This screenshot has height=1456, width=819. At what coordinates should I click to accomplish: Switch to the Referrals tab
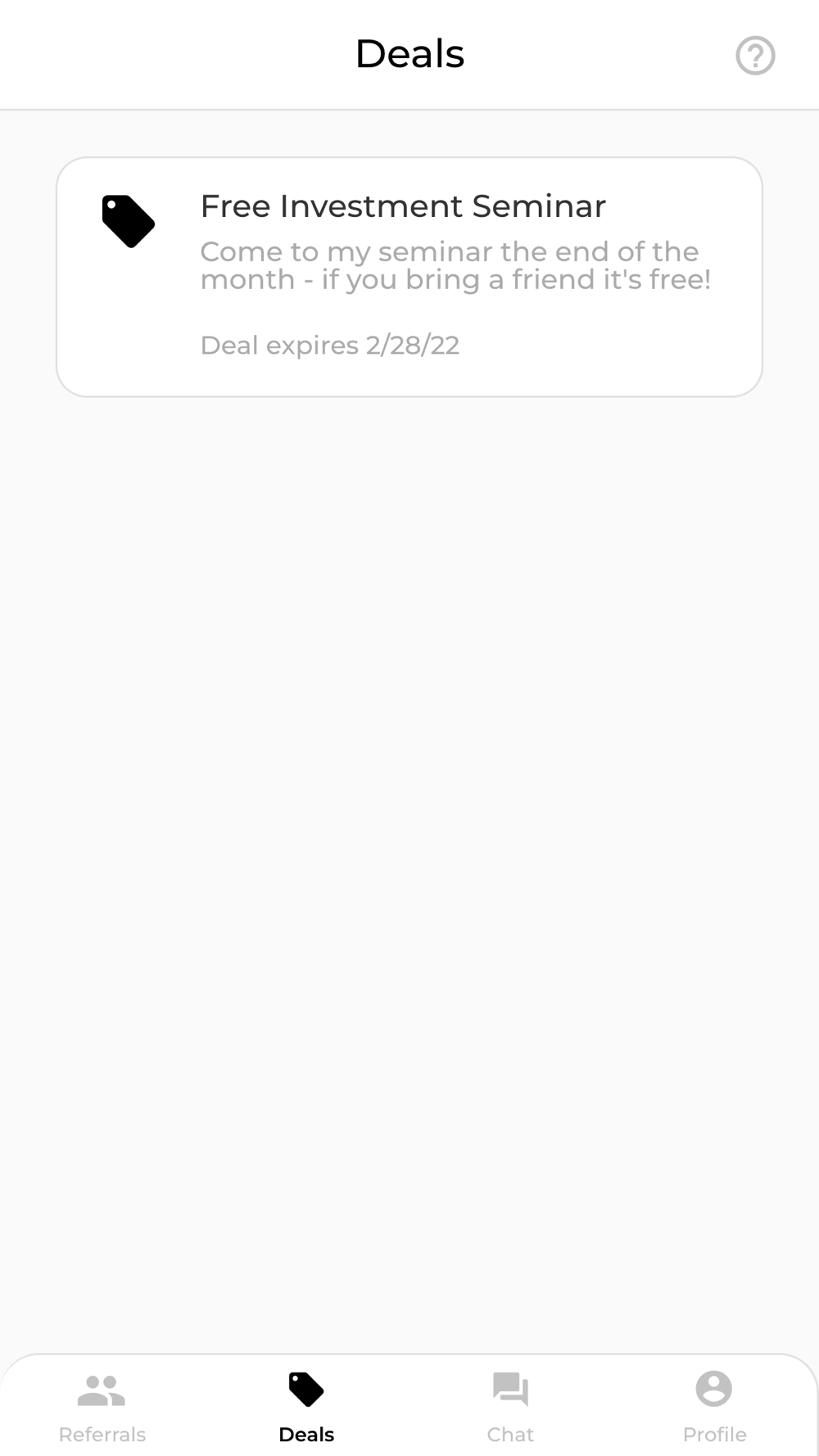coord(102,1409)
